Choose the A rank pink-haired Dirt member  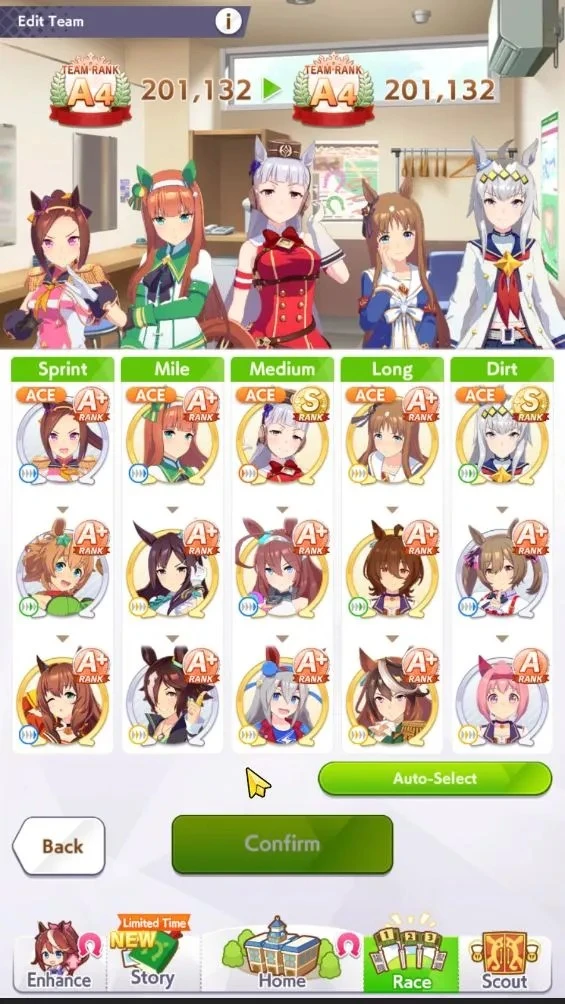point(502,698)
